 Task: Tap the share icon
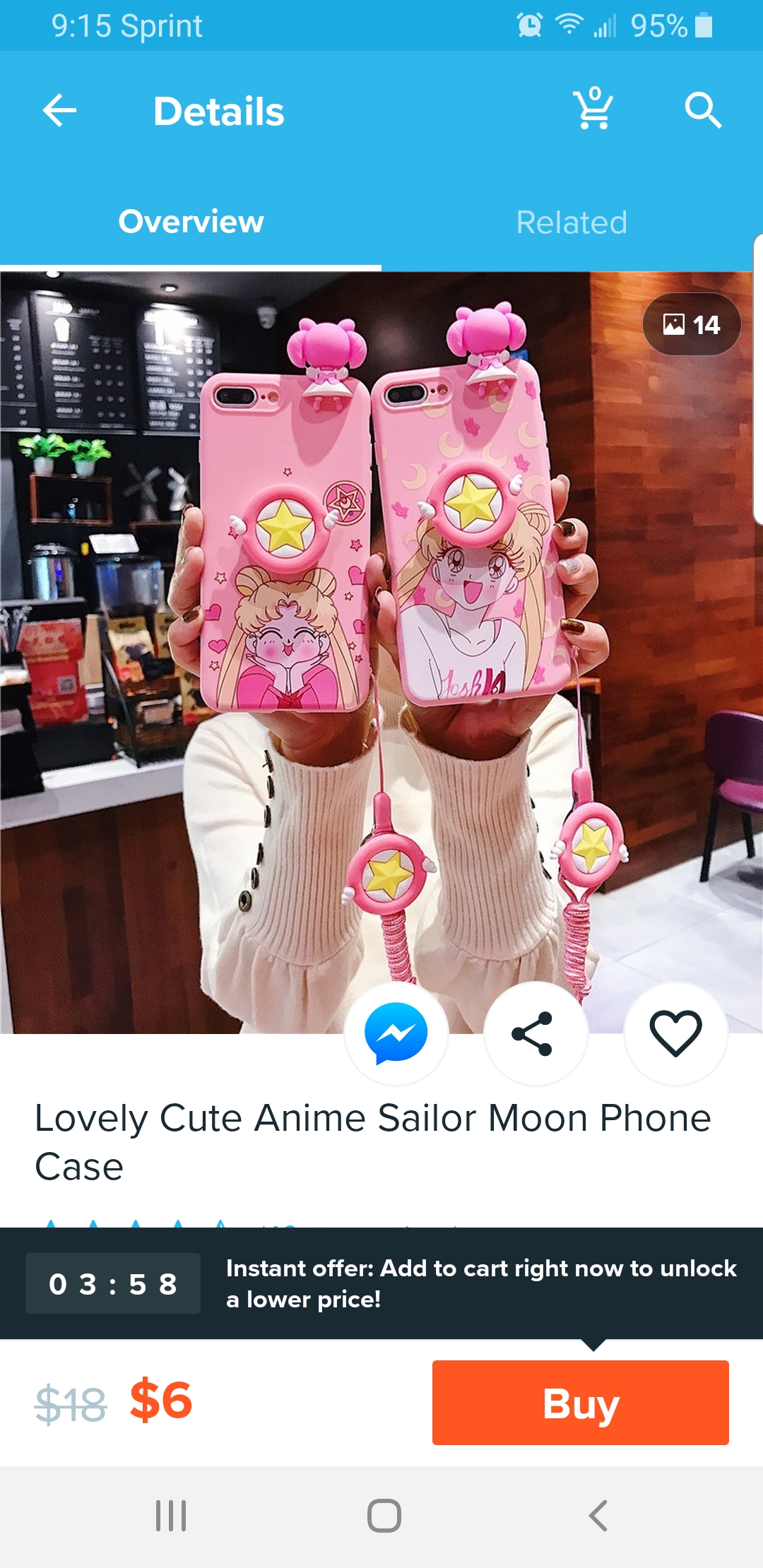pos(536,1033)
